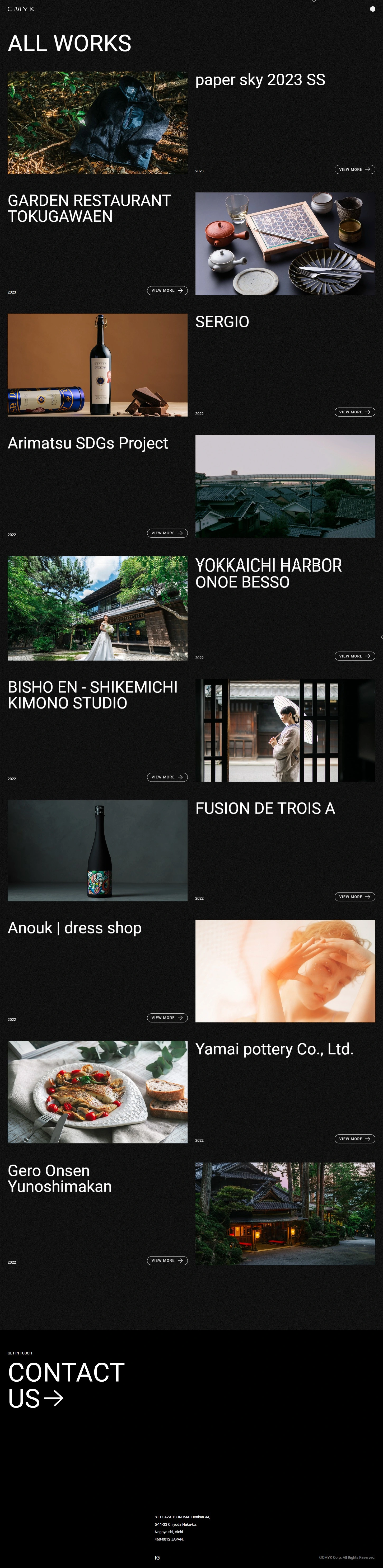Open the menu dot in the header
This screenshot has height=1568, width=383.
[x=373, y=9]
